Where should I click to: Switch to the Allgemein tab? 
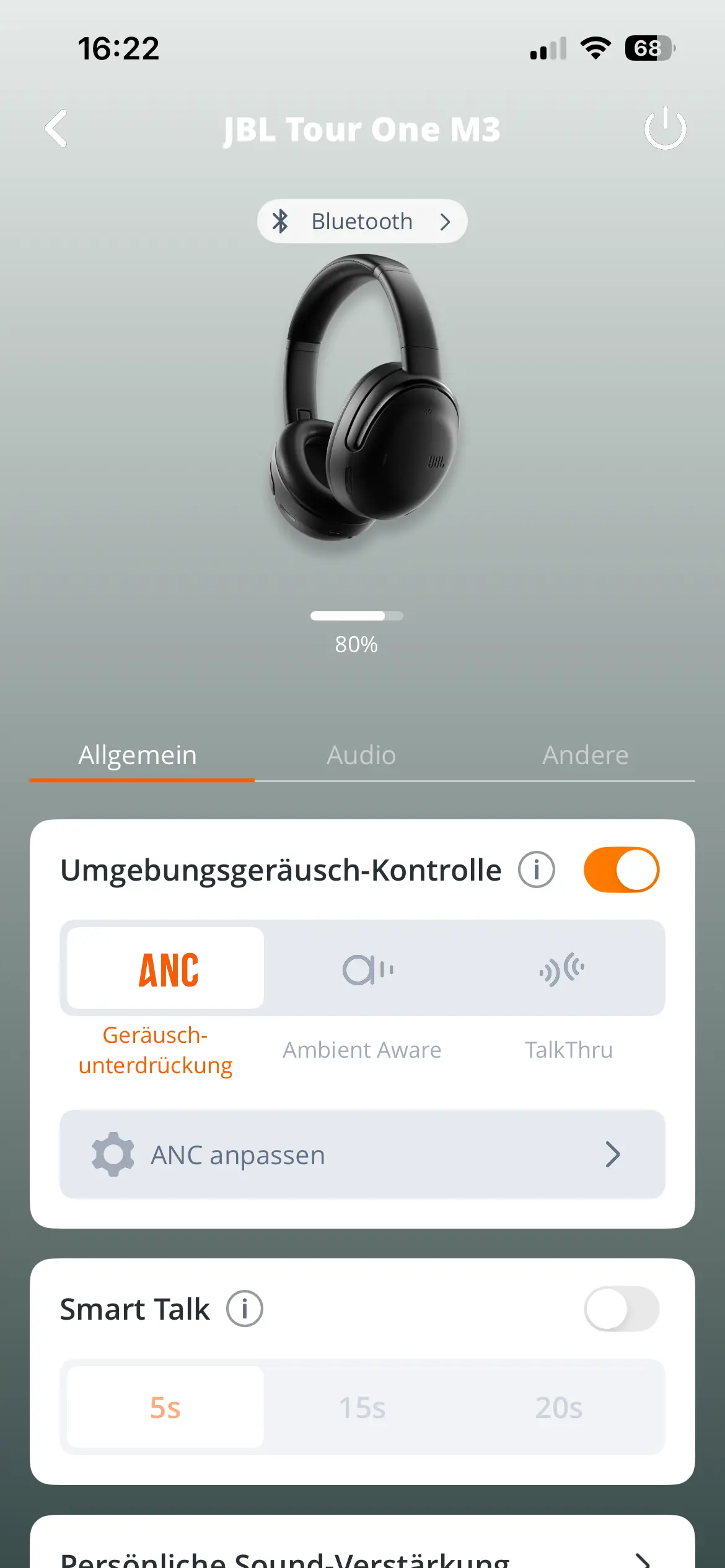tap(138, 756)
